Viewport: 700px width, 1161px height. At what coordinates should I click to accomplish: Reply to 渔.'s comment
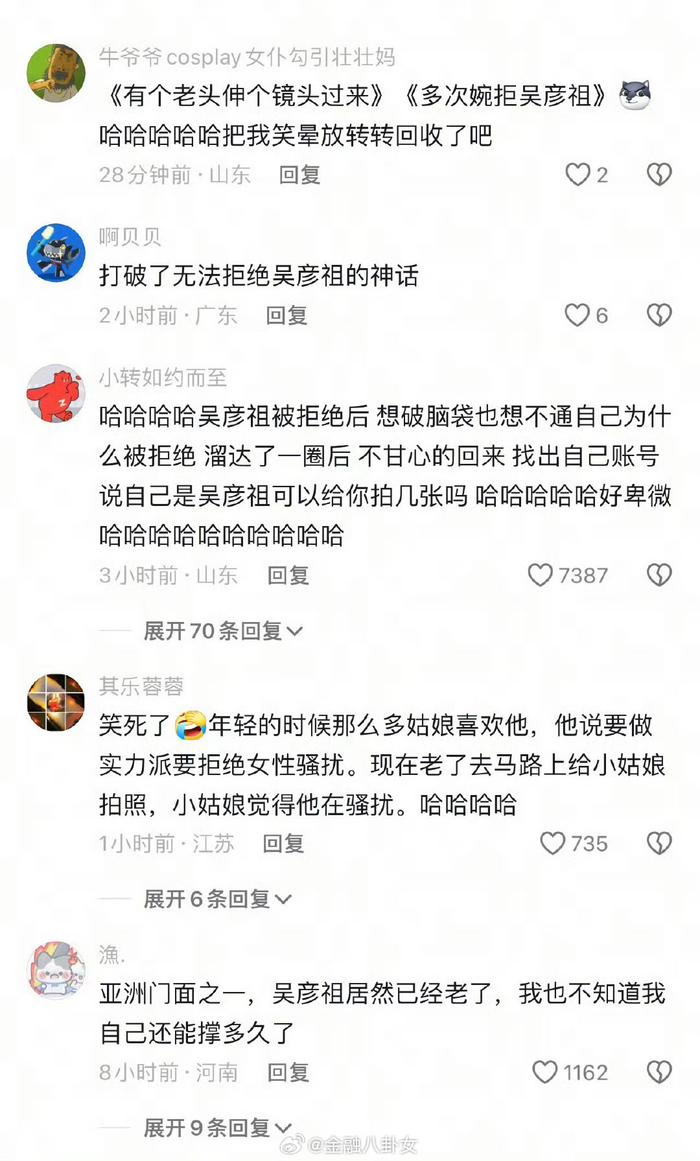click(288, 1072)
